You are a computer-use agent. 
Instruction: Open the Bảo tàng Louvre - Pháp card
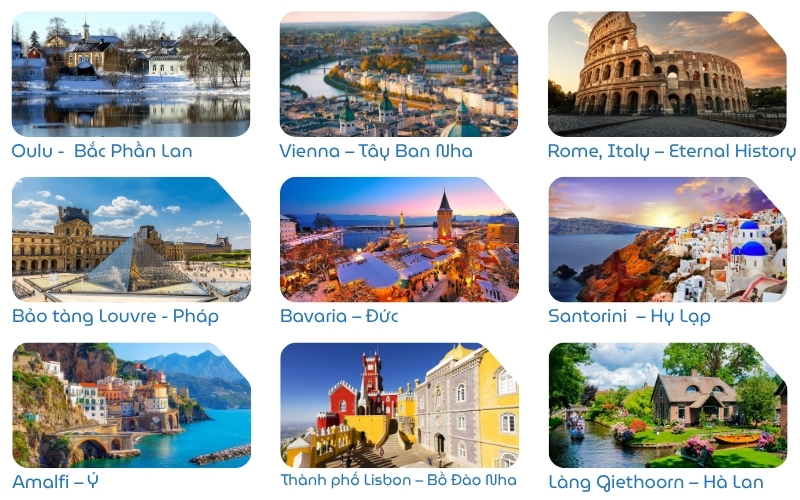(131, 239)
